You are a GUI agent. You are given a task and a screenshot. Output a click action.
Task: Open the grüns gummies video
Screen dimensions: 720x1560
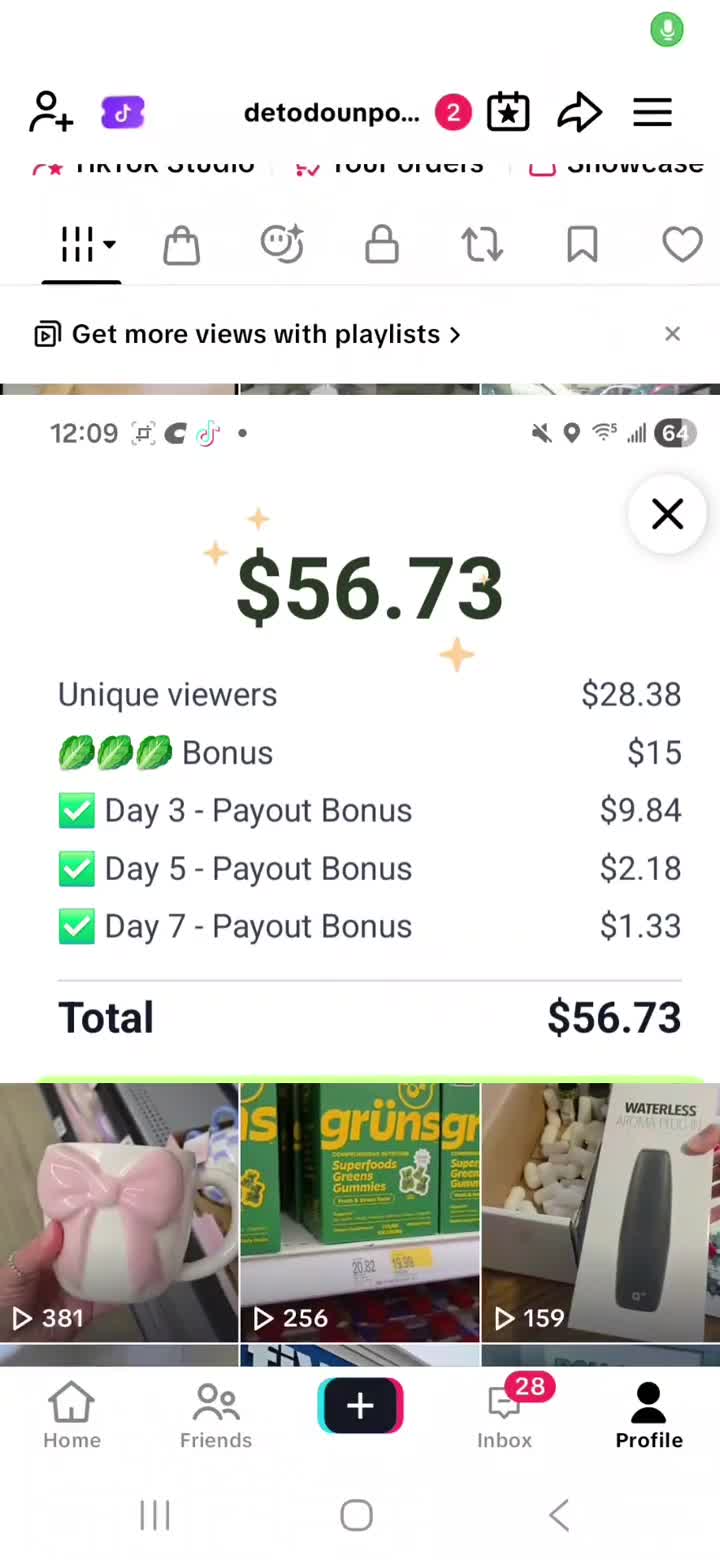coord(360,1212)
